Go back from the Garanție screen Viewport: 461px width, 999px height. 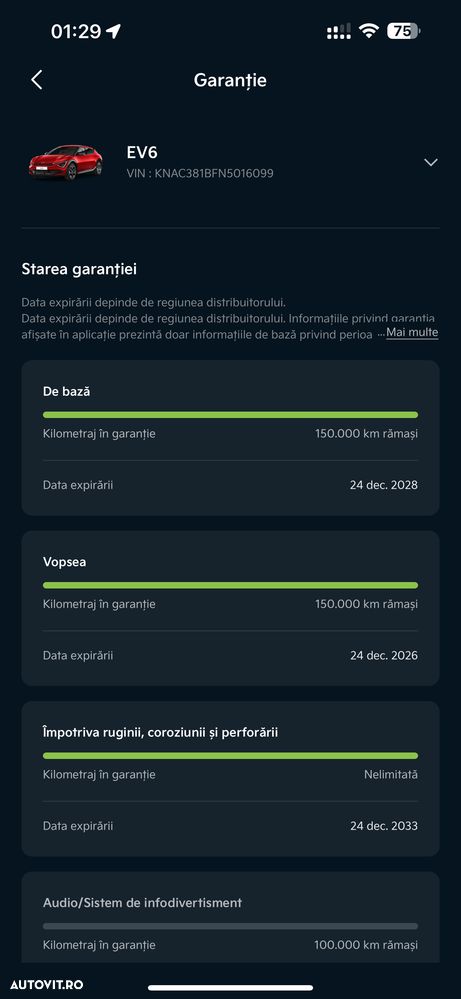37,80
